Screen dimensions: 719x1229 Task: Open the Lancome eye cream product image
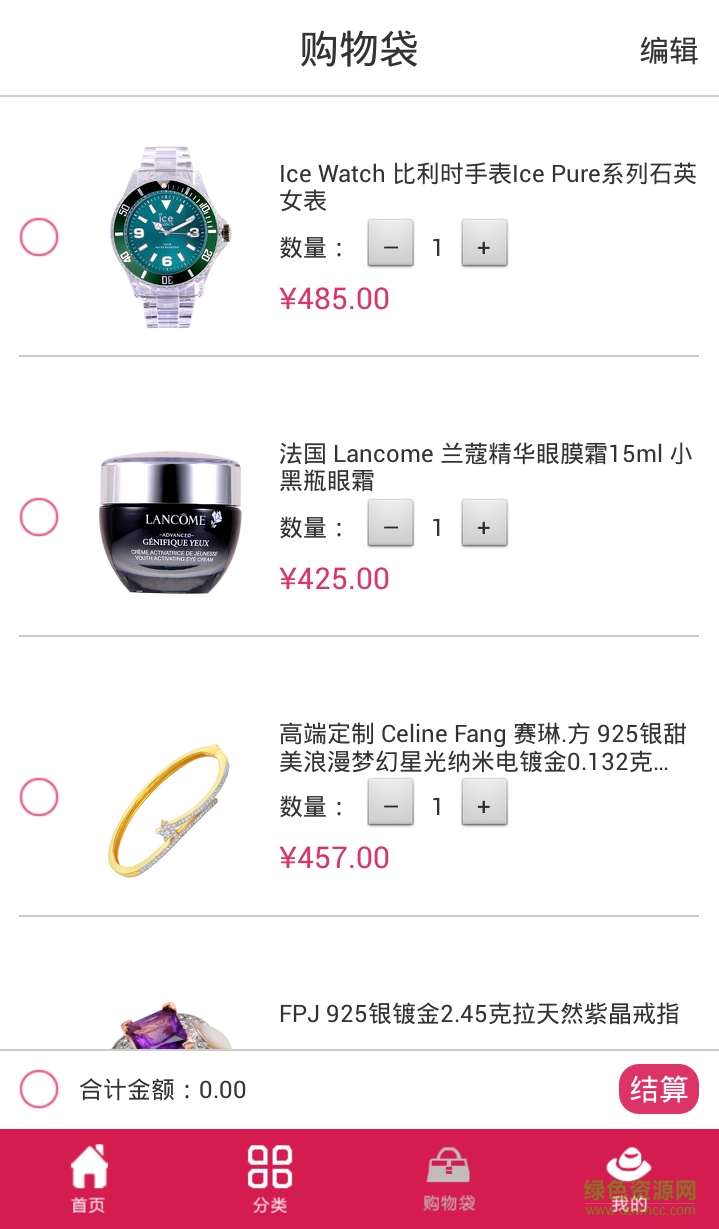(169, 521)
